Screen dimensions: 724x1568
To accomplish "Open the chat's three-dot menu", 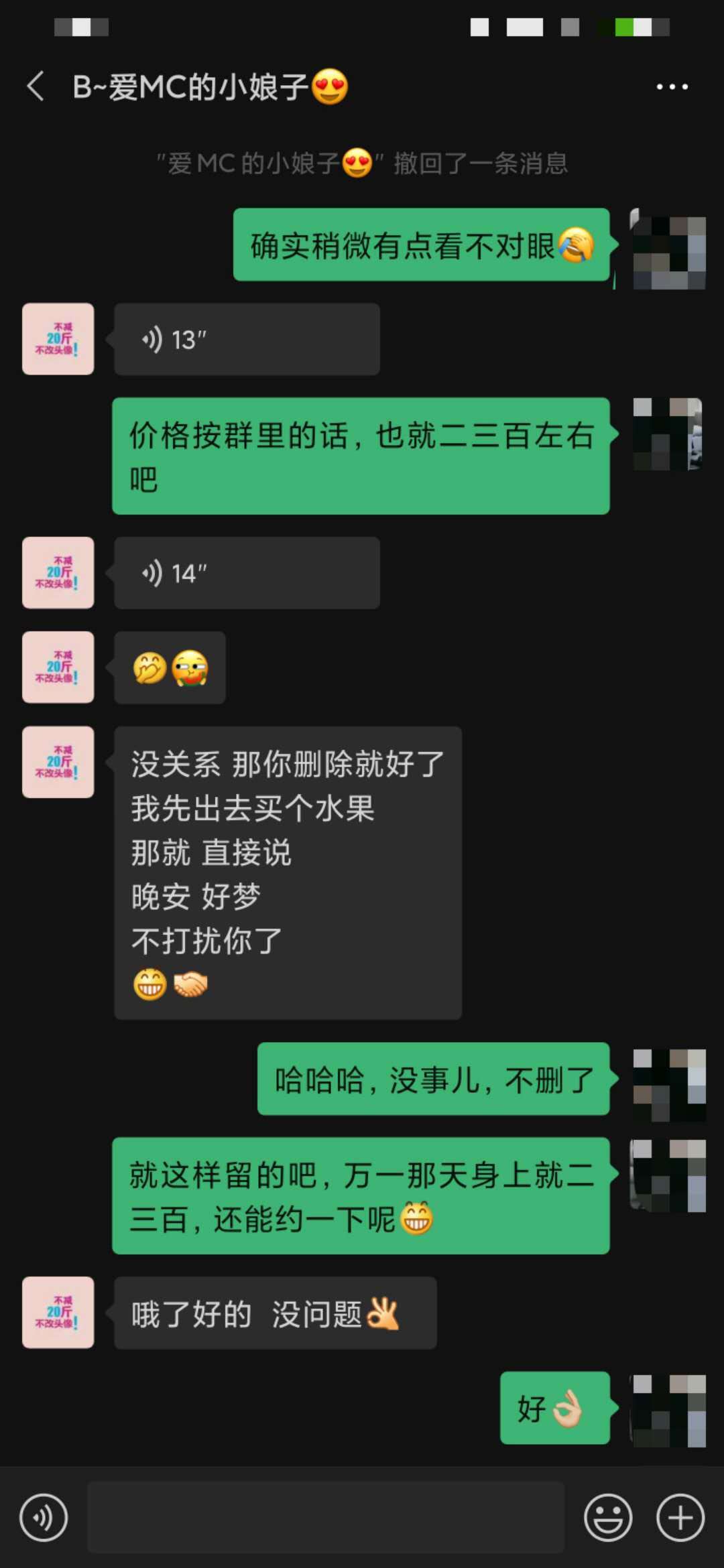I will 672,86.
